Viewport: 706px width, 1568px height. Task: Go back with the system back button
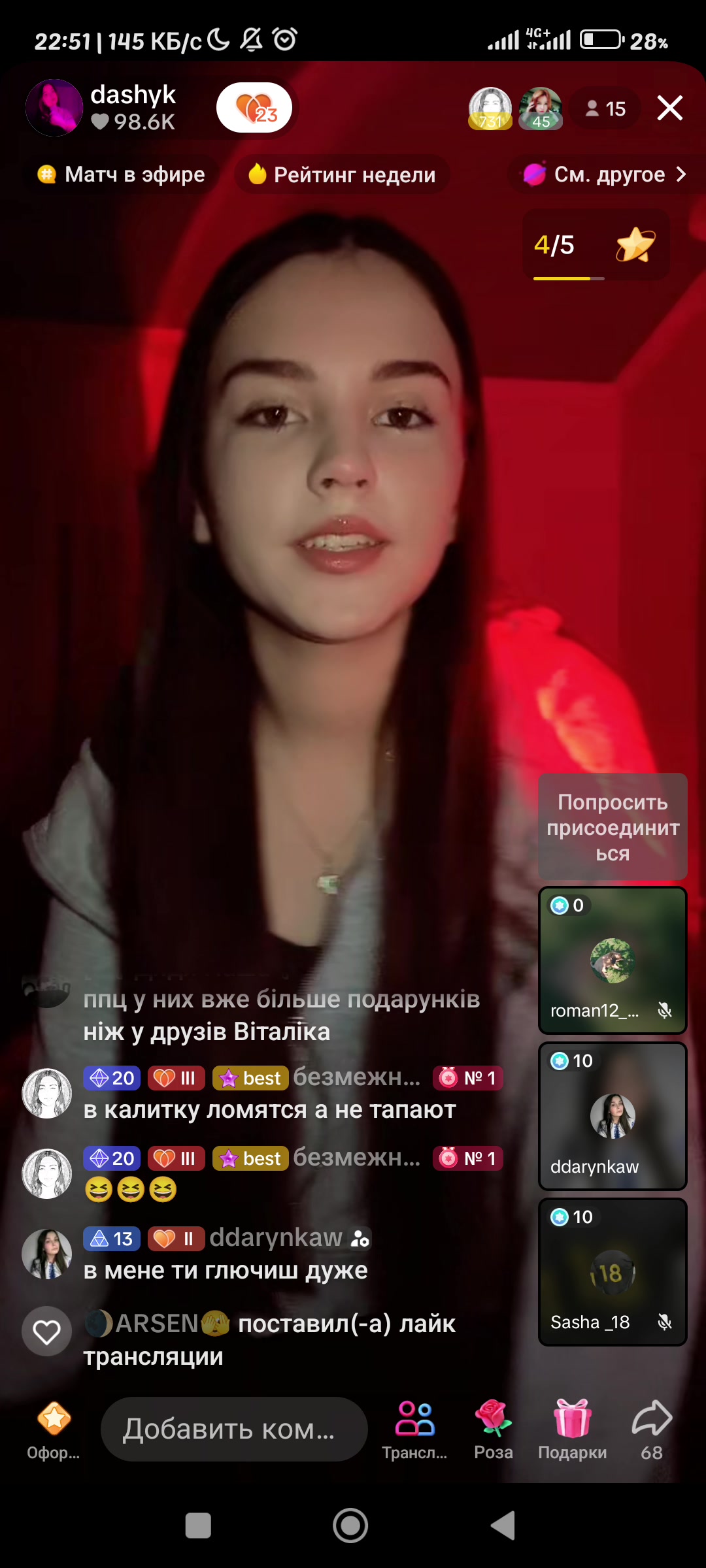(503, 1526)
